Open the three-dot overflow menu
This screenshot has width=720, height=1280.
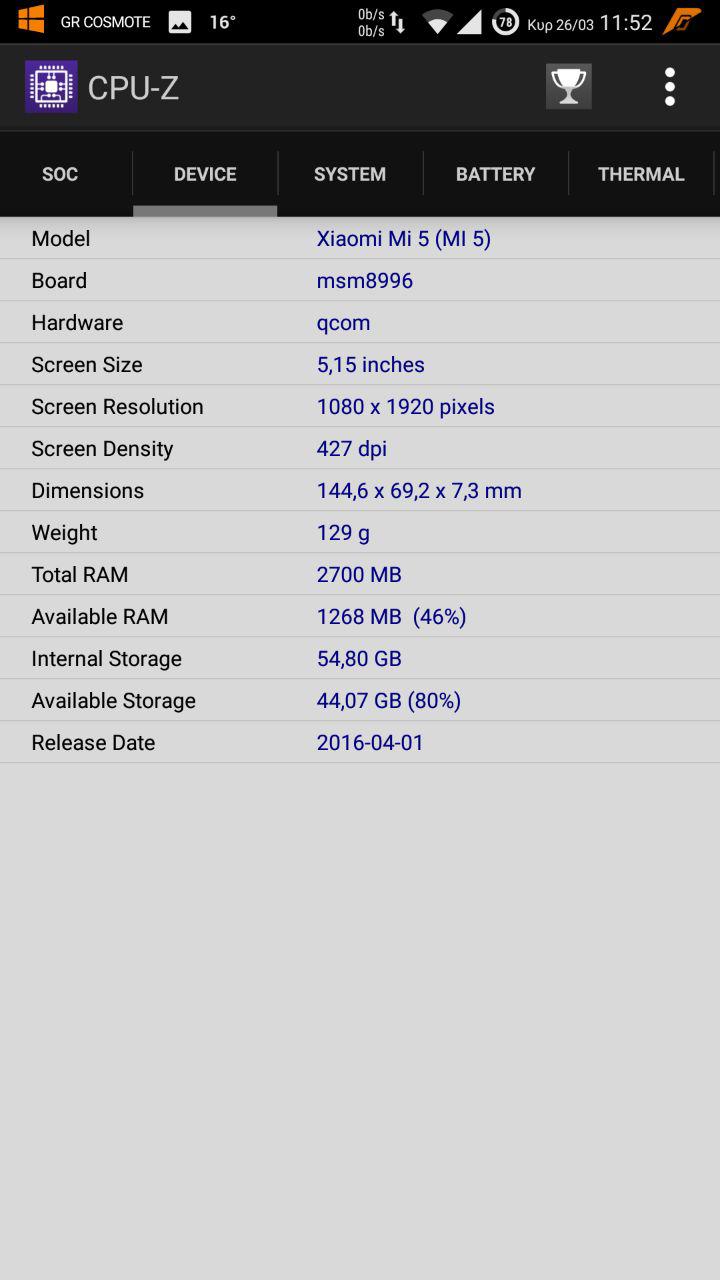(670, 87)
